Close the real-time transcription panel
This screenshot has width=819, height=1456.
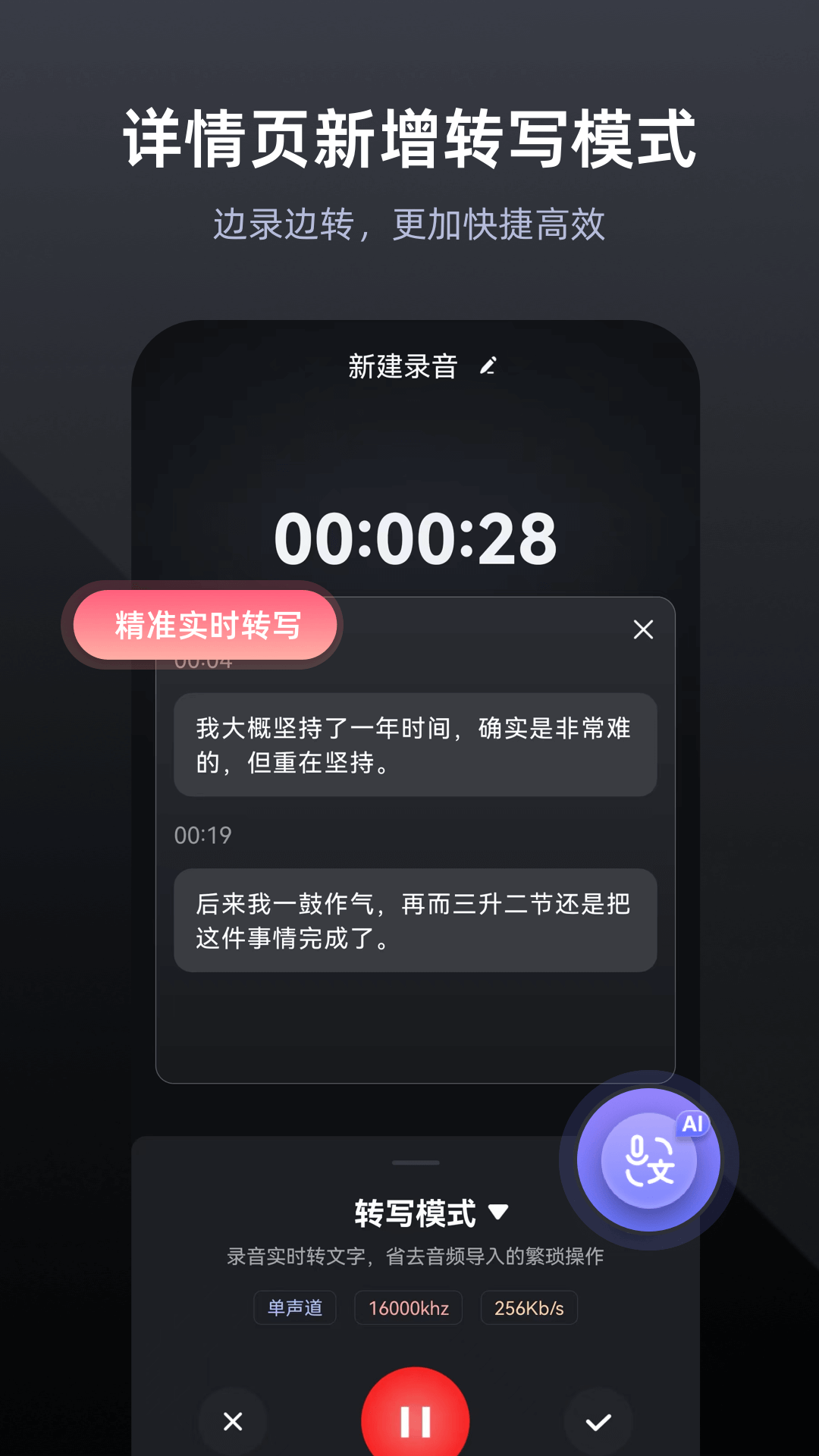(643, 629)
